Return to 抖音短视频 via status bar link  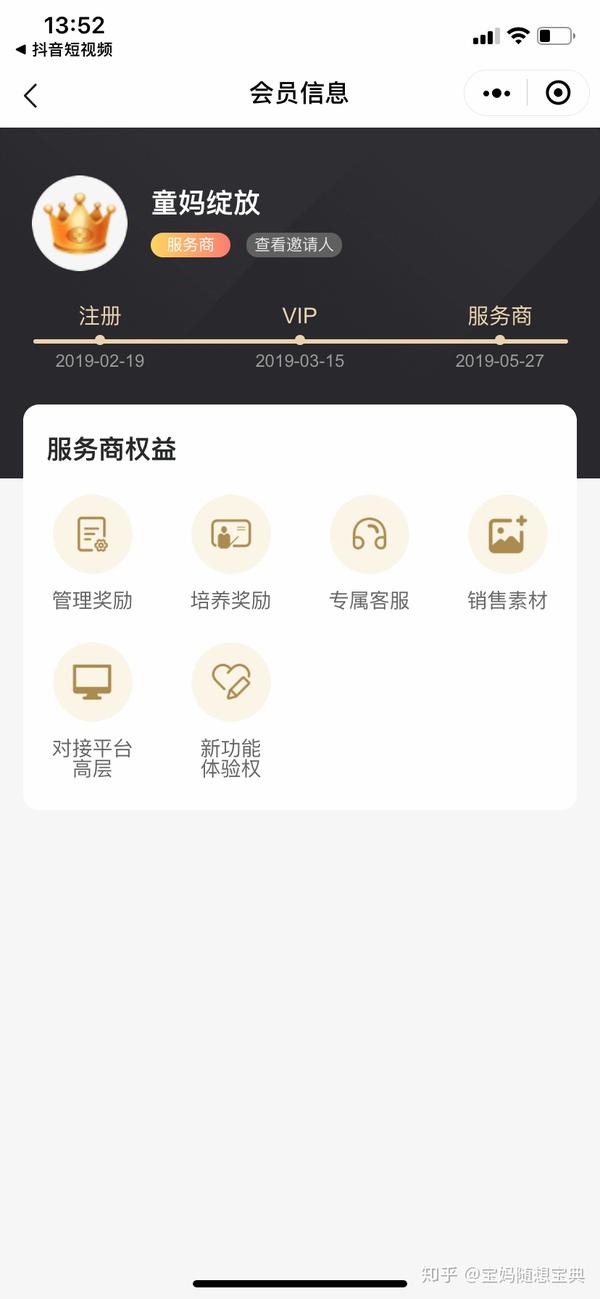pyautogui.click(x=64, y=49)
